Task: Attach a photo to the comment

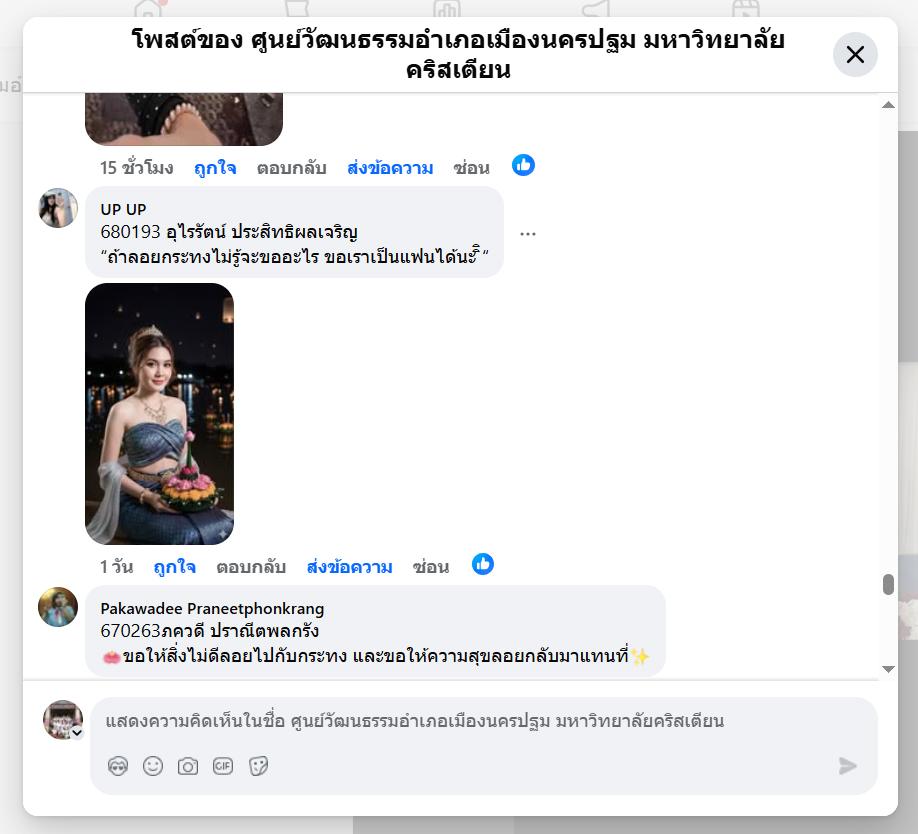Action: tap(188, 766)
